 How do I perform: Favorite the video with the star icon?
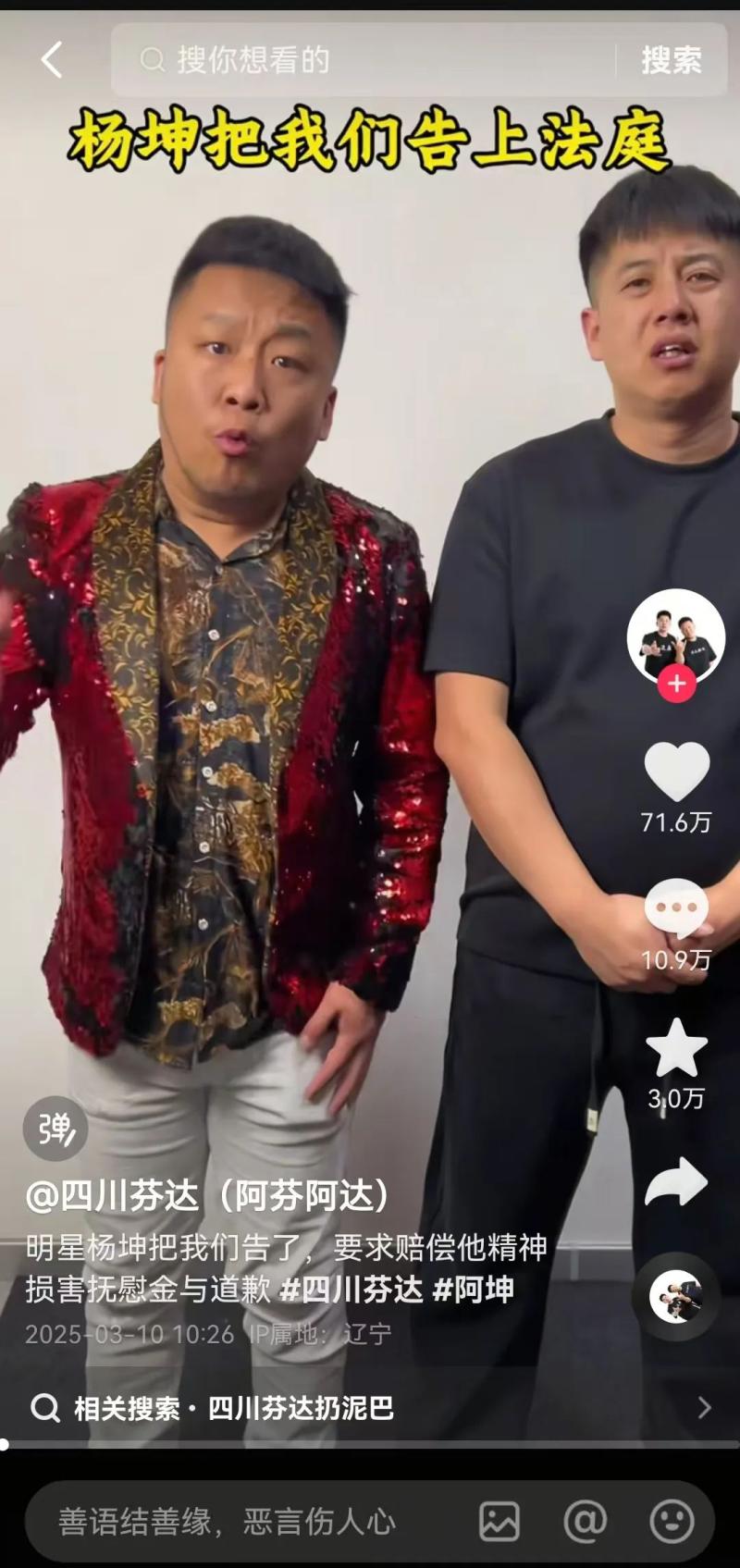(x=676, y=1048)
